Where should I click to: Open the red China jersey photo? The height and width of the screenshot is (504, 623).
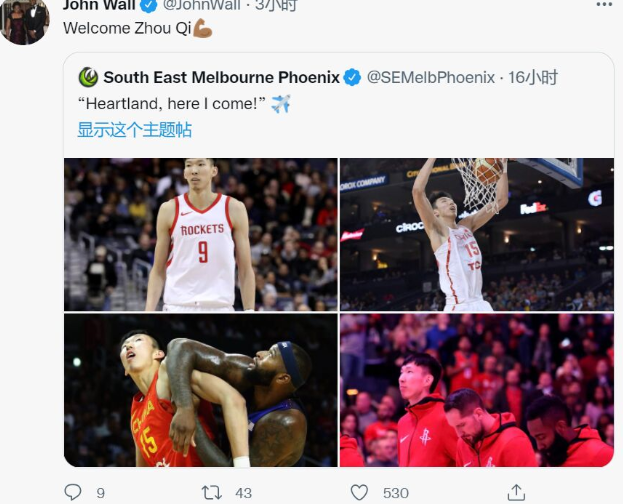click(200, 390)
